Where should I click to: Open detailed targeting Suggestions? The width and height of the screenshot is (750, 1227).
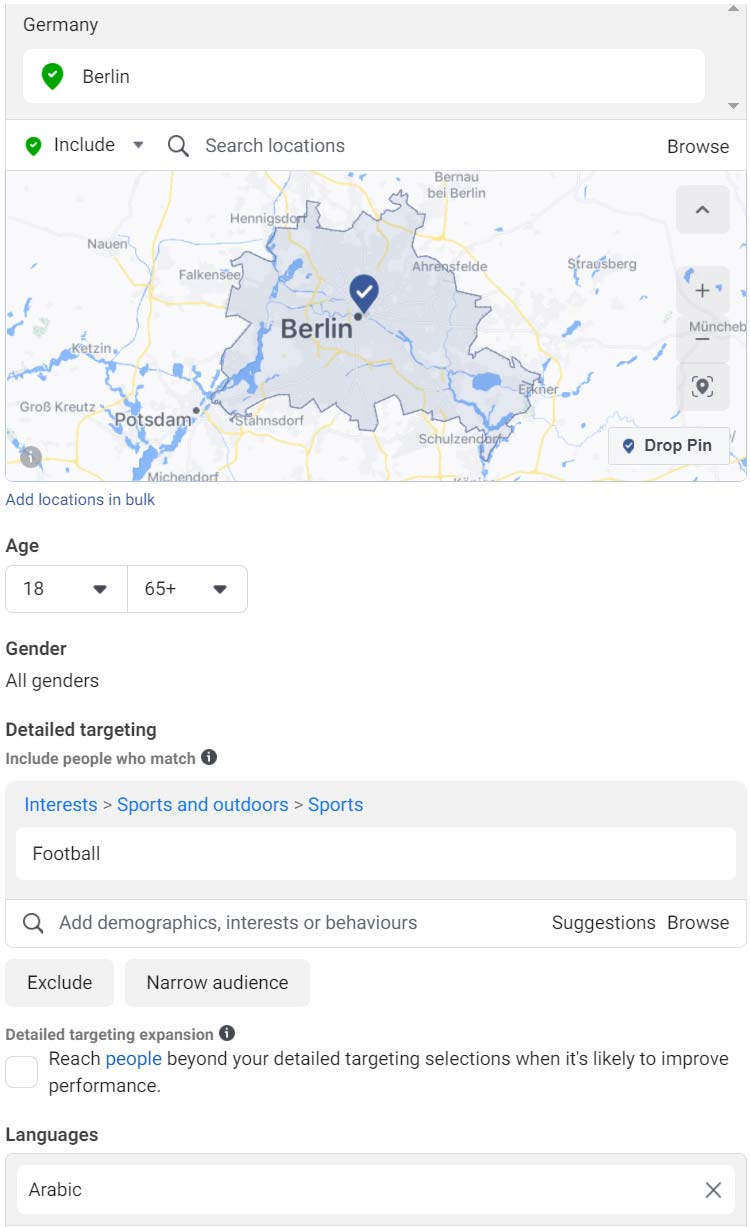coord(603,923)
